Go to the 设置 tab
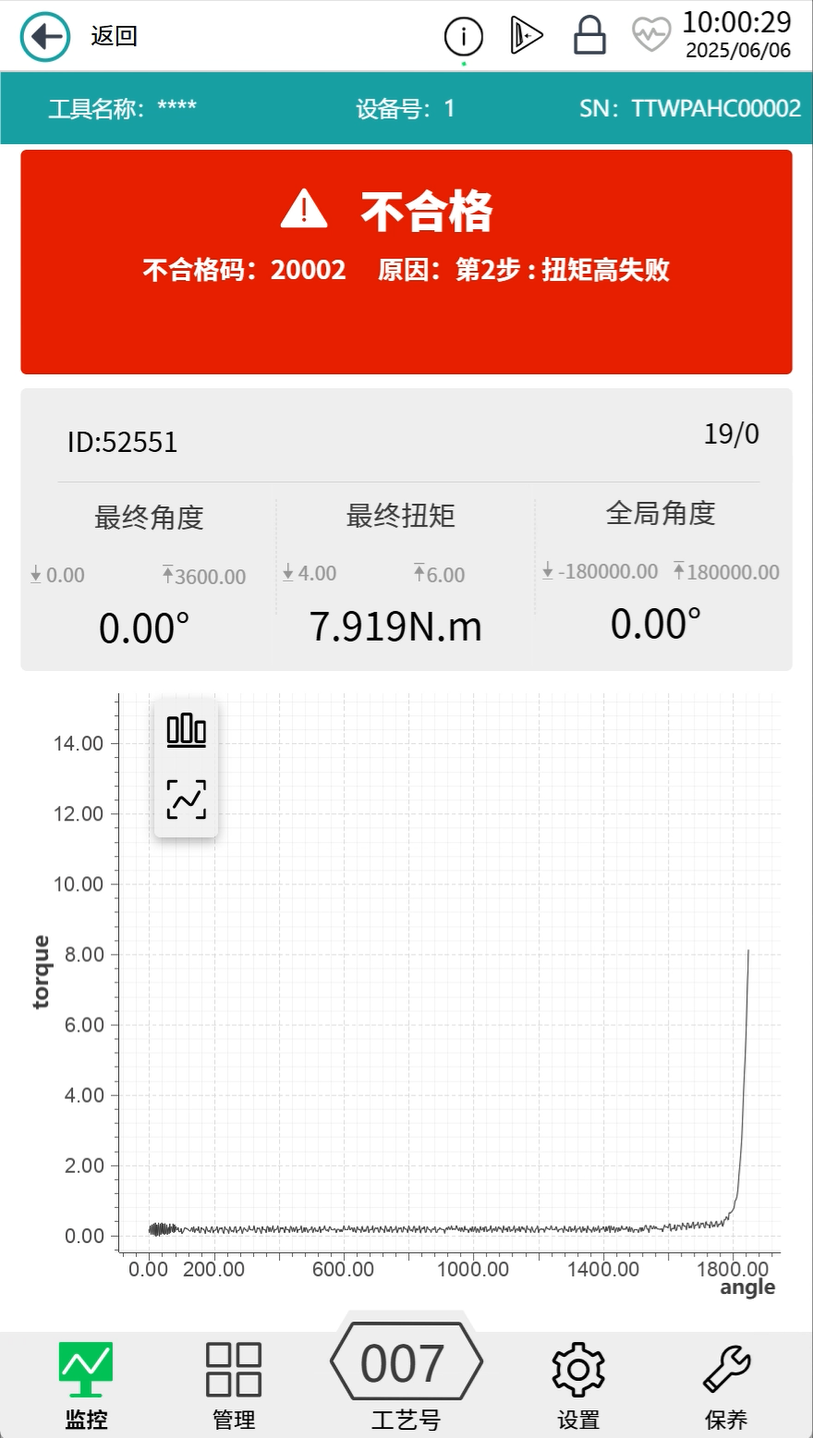Image resolution: width=813 pixels, height=1438 pixels. tap(578, 1384)
